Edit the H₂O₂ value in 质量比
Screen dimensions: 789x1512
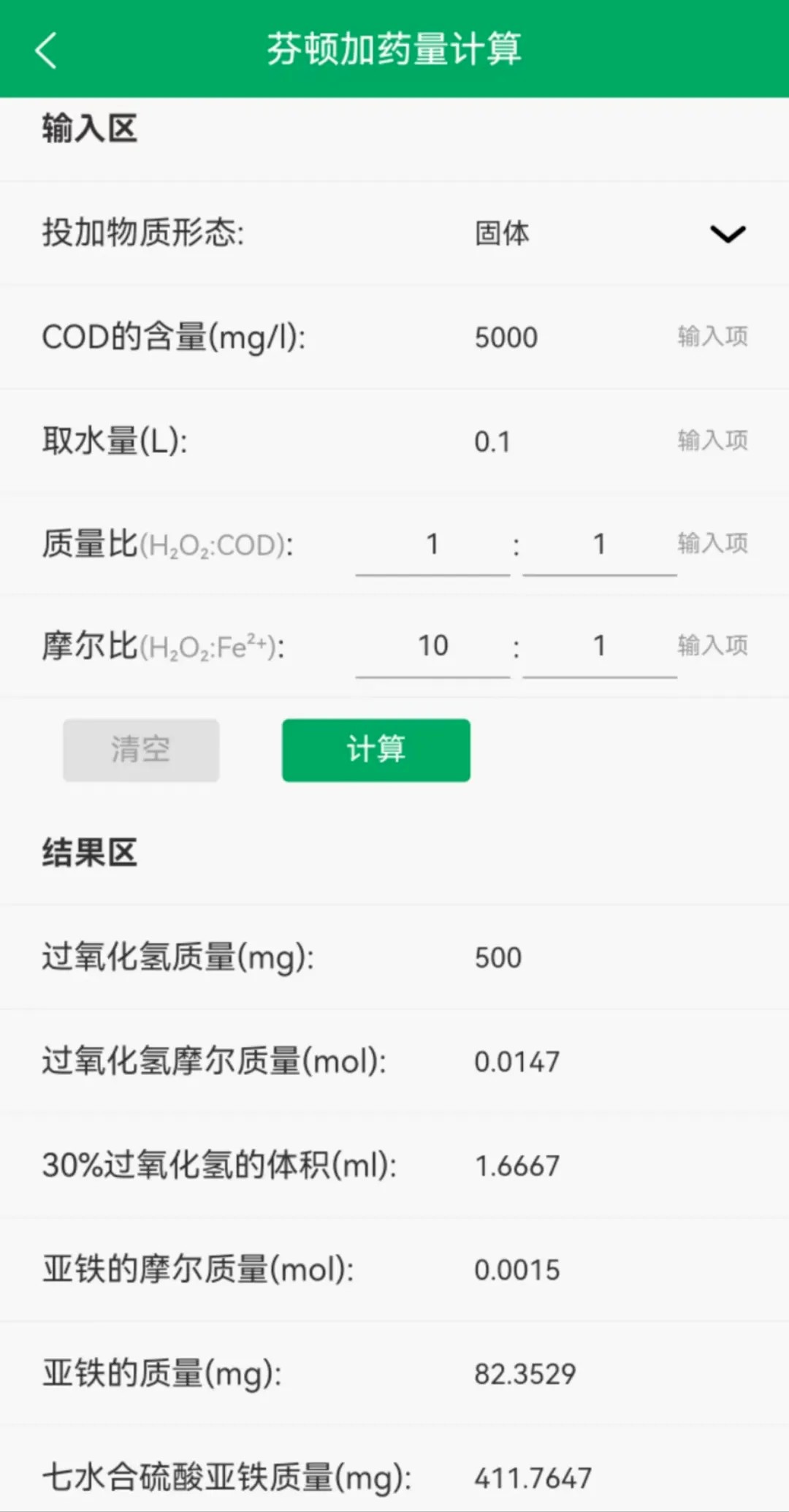coord(432,544)
